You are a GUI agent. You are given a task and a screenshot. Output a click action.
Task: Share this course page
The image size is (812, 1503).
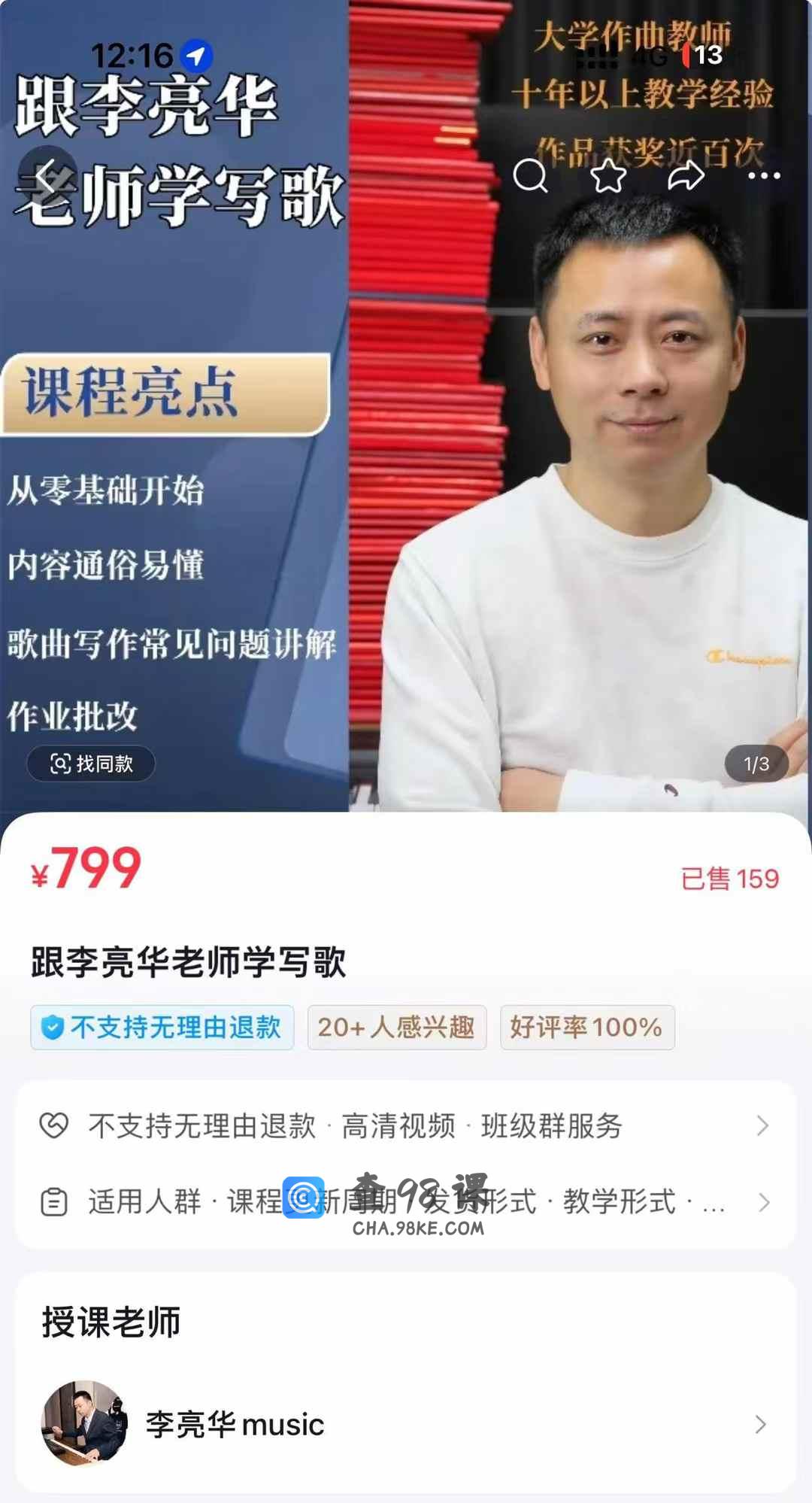coord(686,176)
